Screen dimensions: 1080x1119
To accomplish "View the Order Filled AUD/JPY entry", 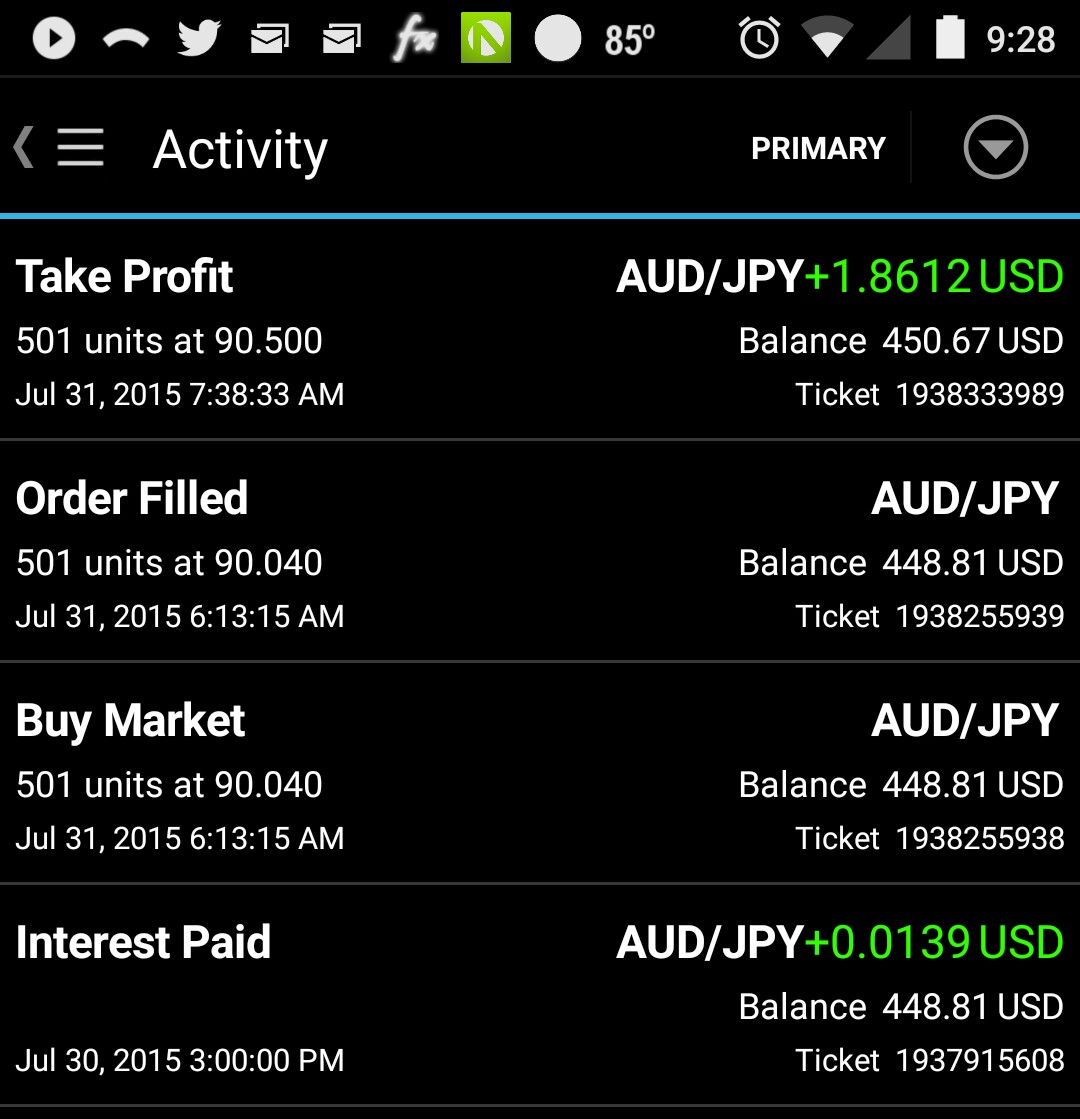I will pos(540,552).
